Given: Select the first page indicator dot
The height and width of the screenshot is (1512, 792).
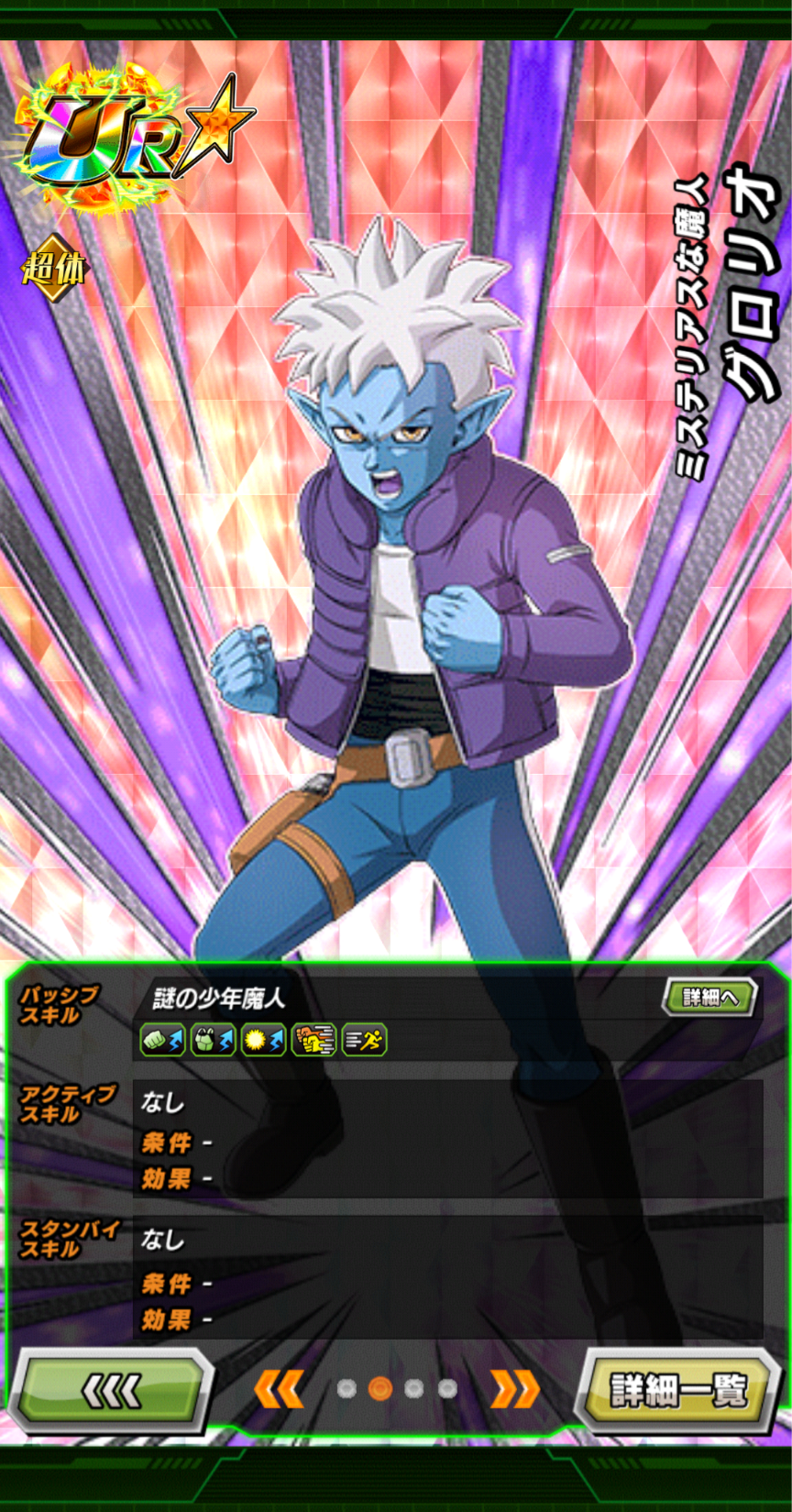Looking at the screenshot, I should (x=346, y=1389).
